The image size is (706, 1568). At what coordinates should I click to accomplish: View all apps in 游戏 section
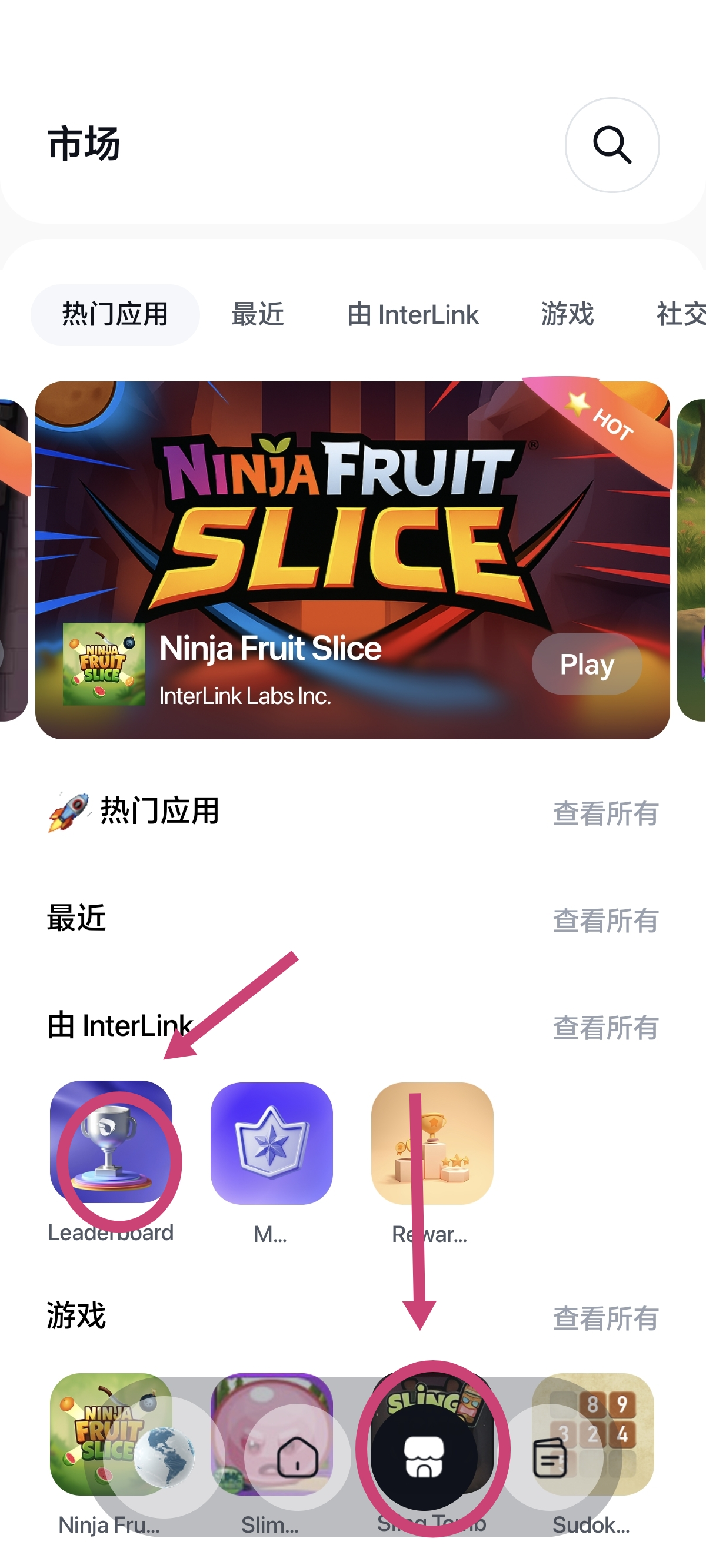tap(605, 1318)
